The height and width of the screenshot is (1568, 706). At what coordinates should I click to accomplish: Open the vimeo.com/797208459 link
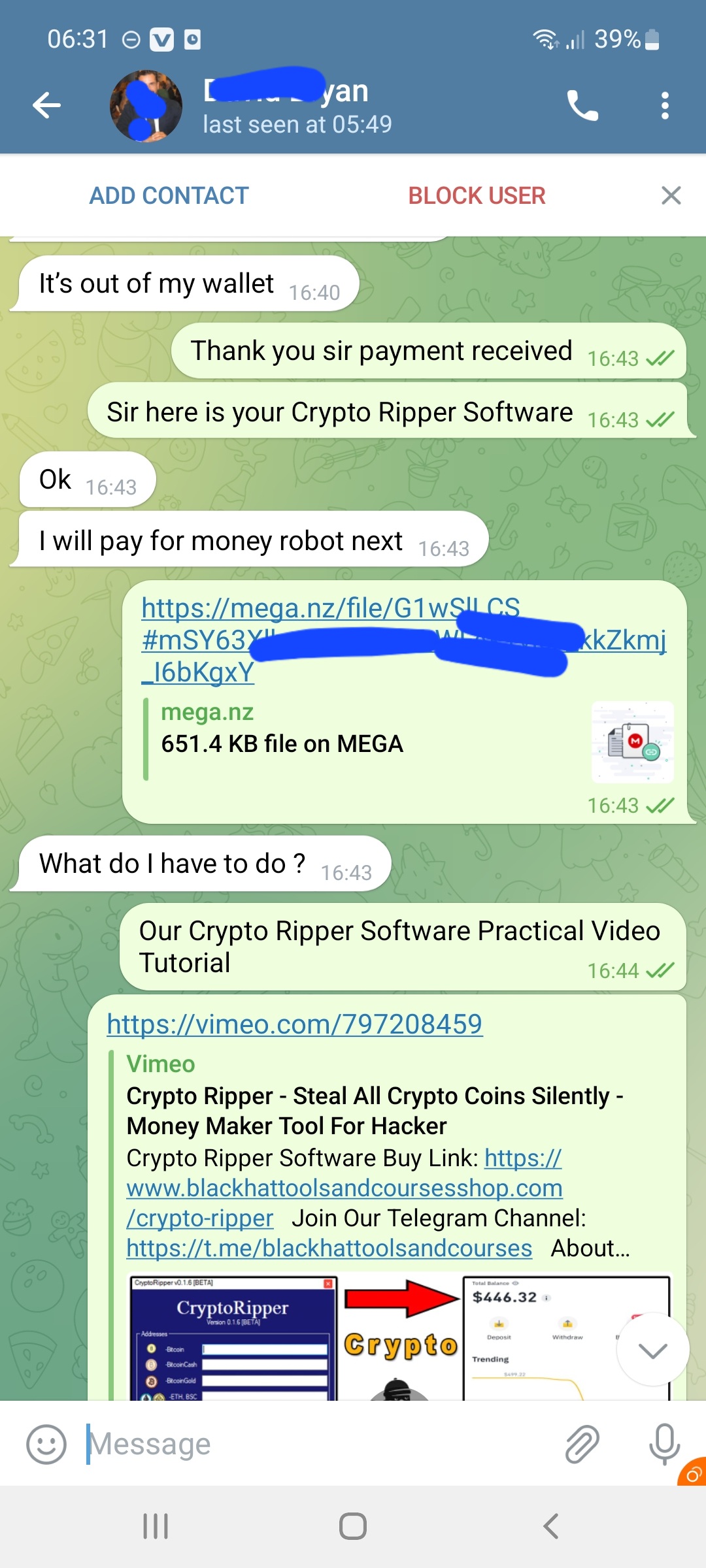pos(294,1024)
